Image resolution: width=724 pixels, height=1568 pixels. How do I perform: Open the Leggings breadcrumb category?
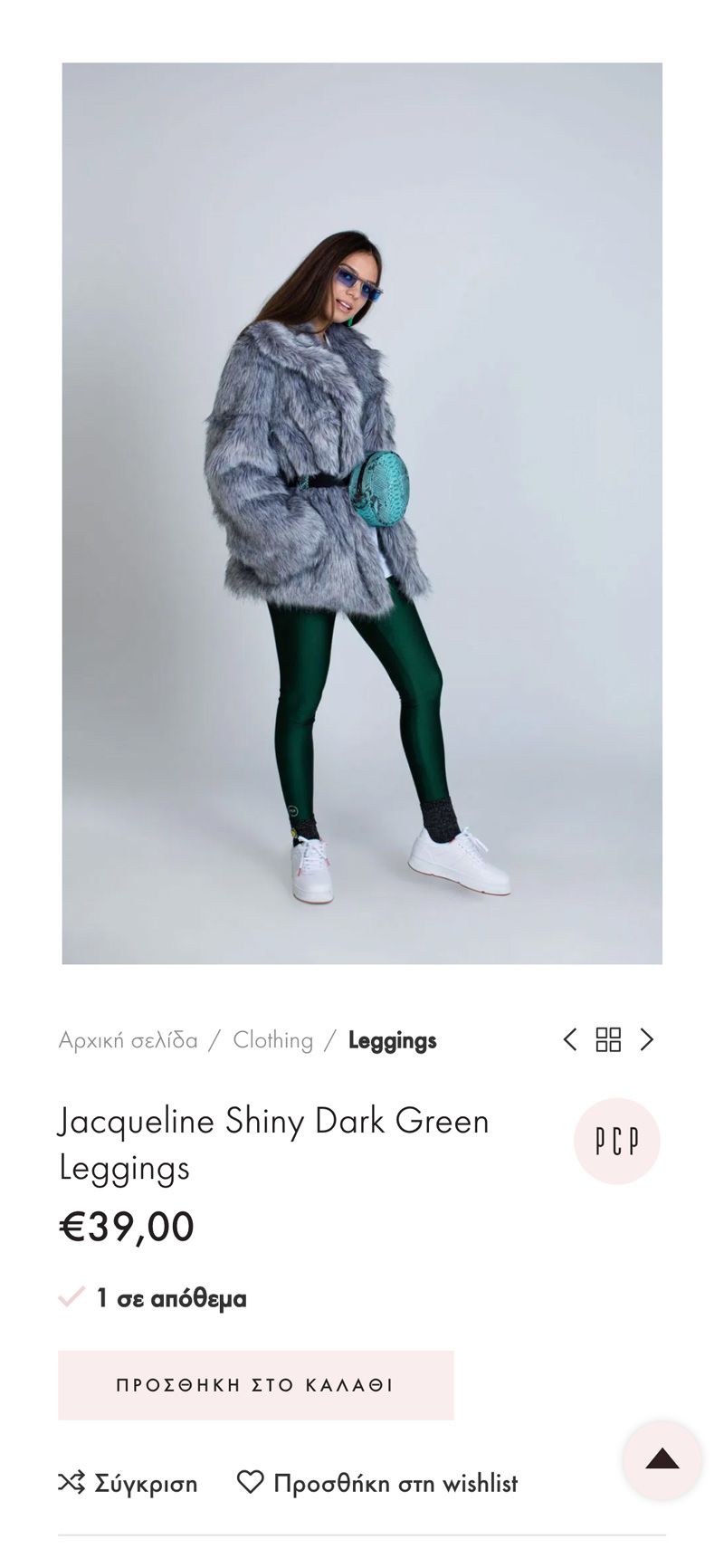point(392,1041)
